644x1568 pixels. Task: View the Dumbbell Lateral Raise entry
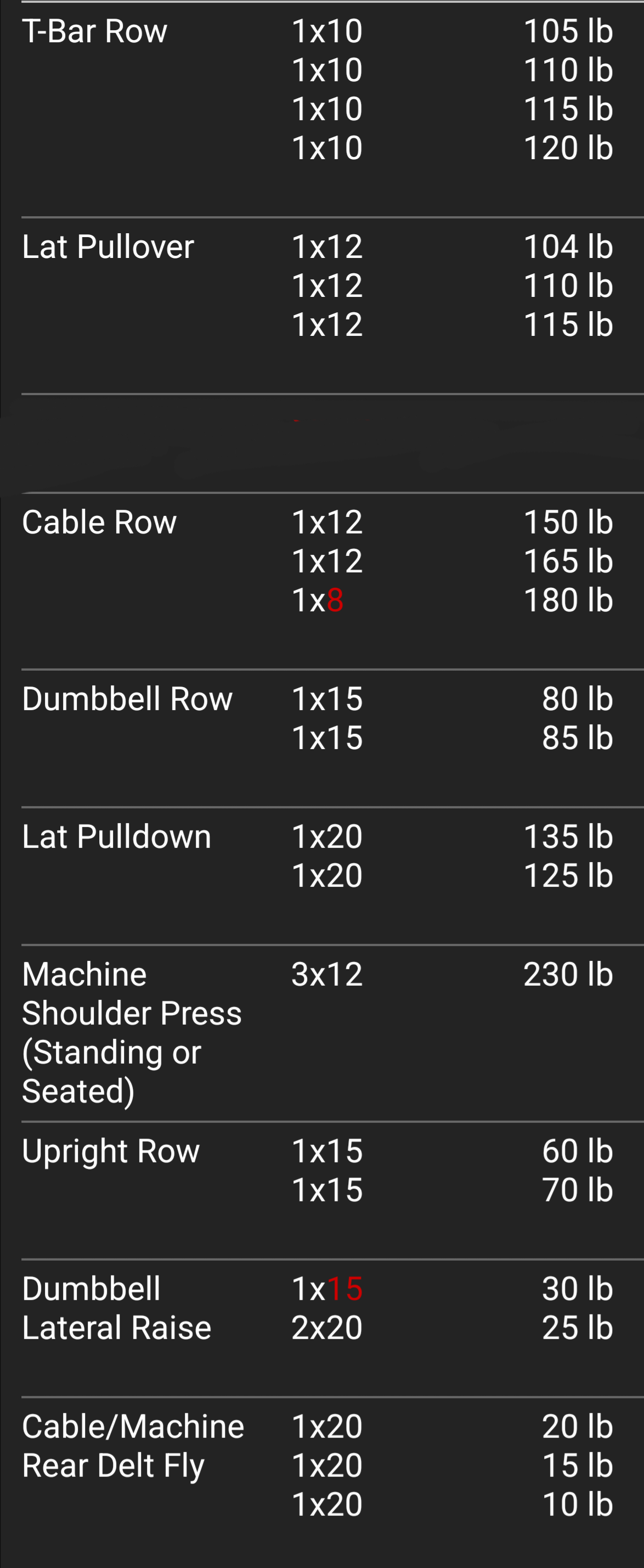[x=116, y=1307]
